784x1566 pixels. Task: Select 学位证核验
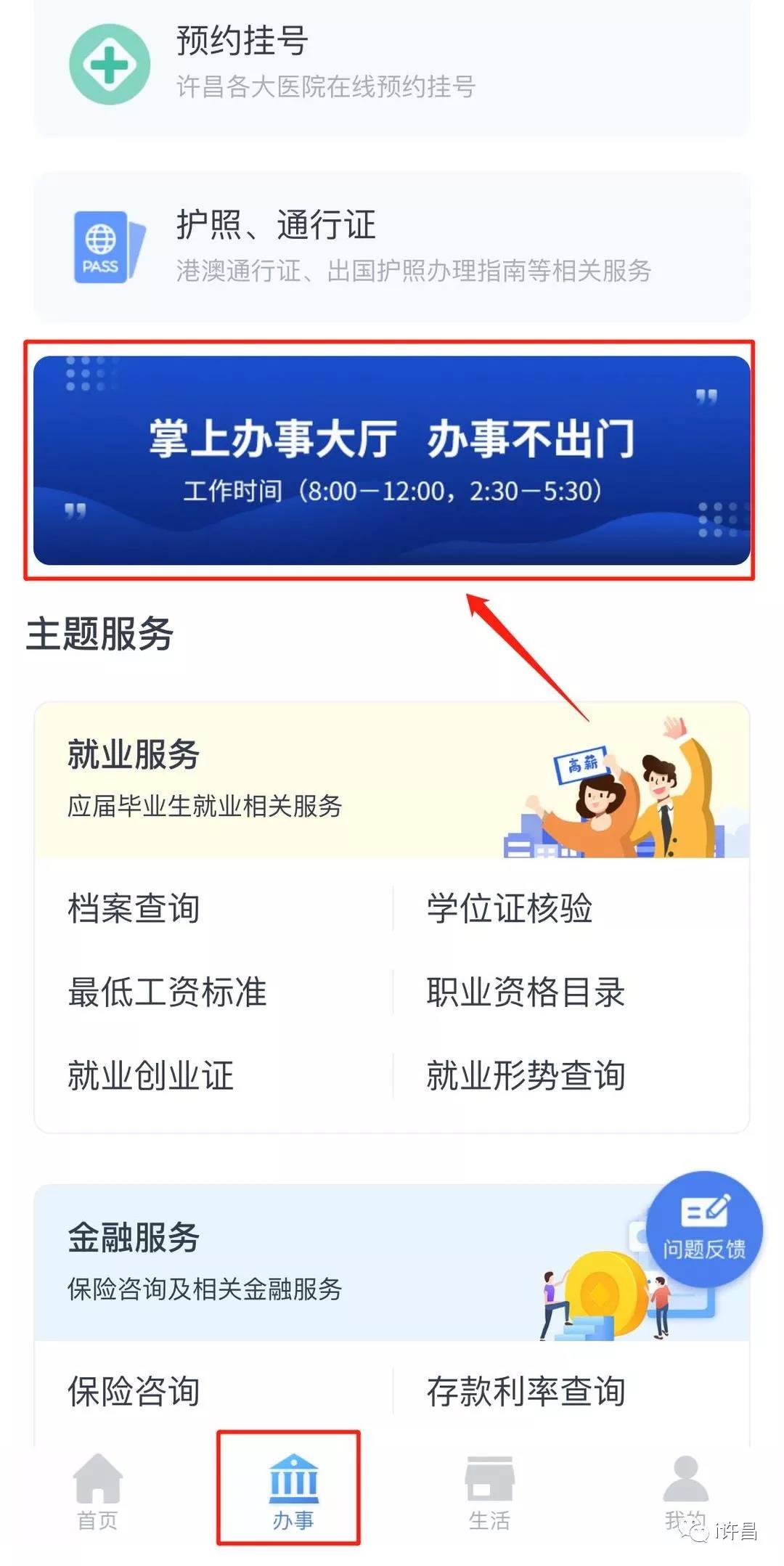(509, 909)
